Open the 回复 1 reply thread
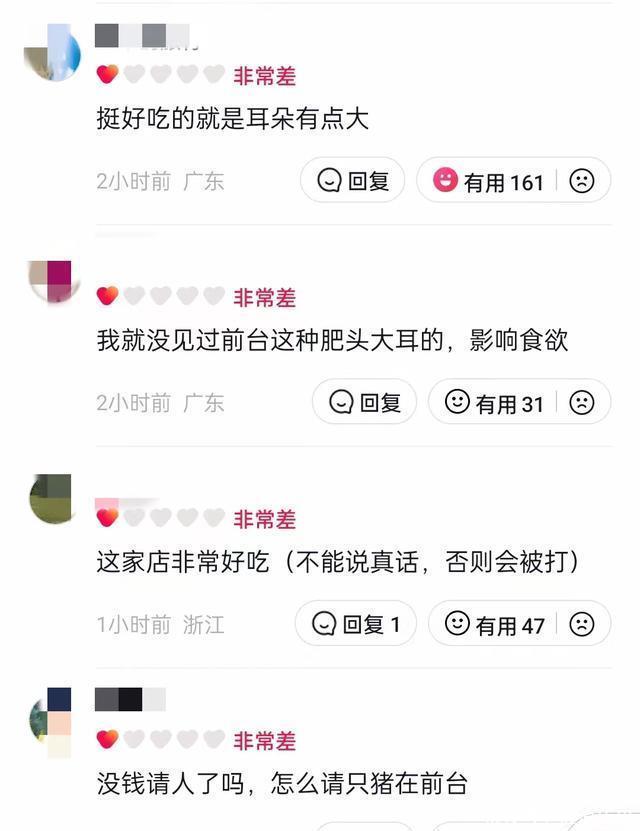The image size is (640, 831). [x=356, y=624]
